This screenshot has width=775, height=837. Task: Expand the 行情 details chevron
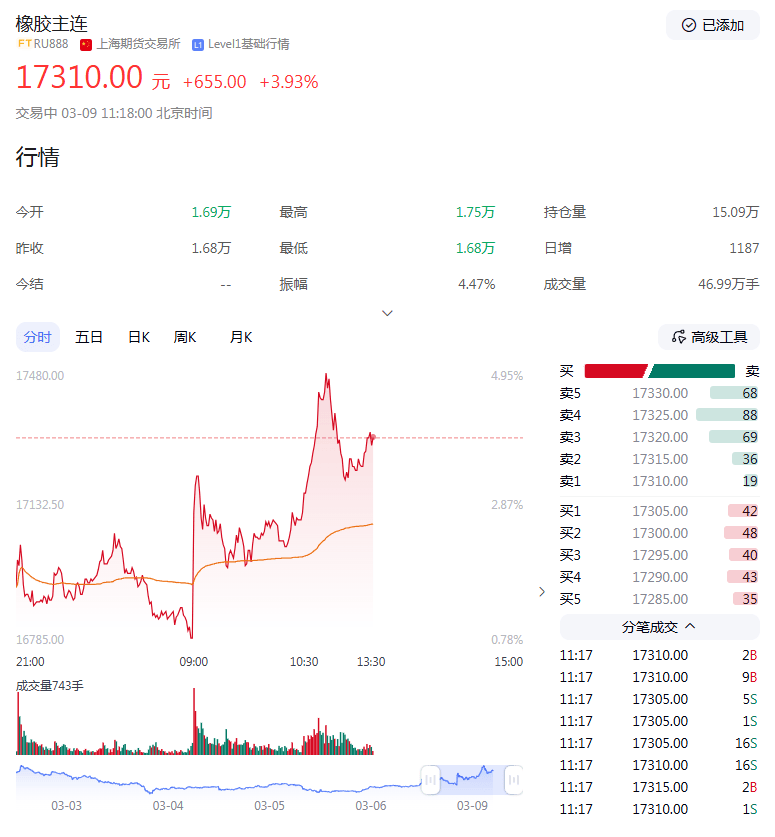point(388,313)
